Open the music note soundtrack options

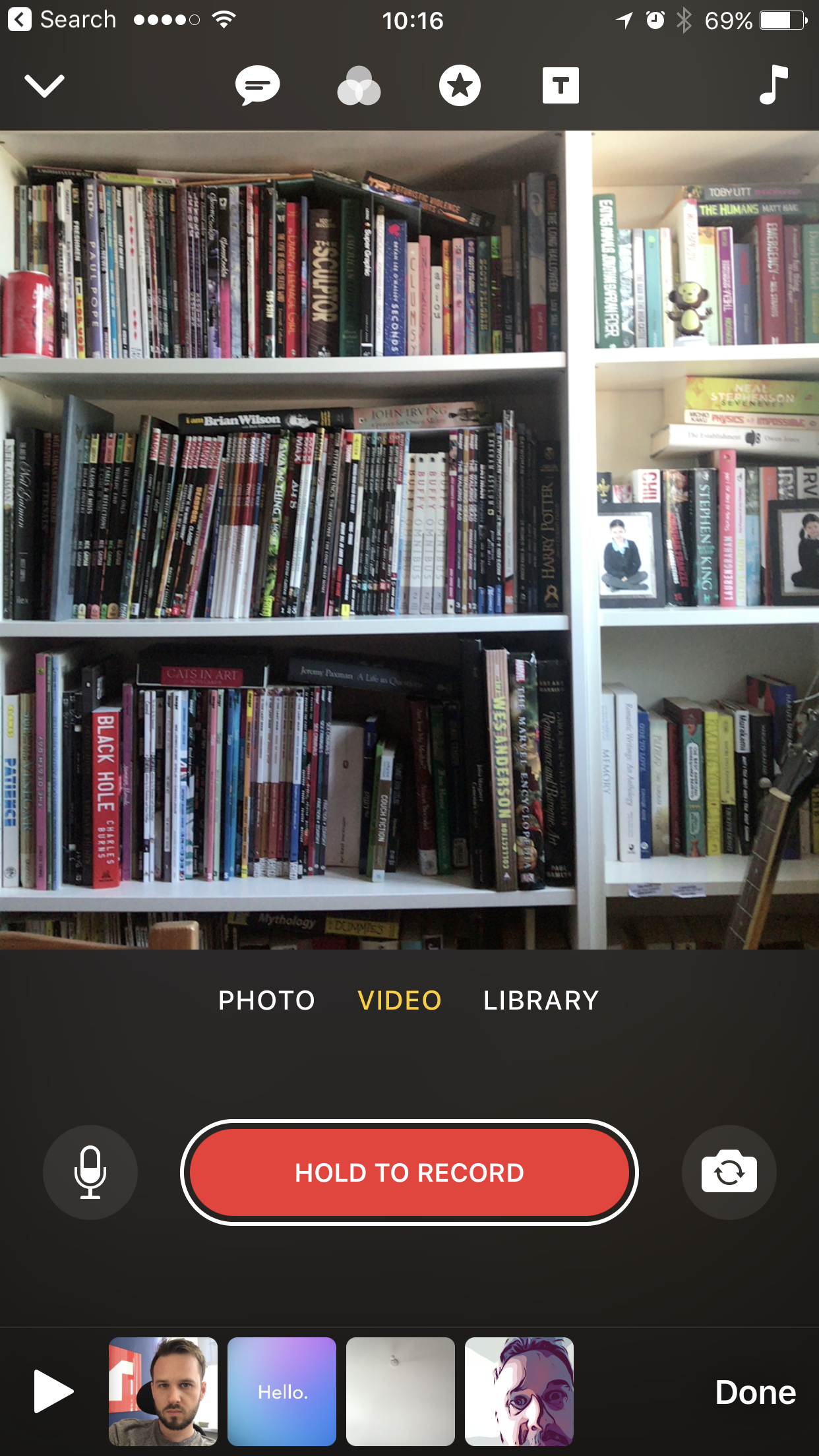(773, 84)
